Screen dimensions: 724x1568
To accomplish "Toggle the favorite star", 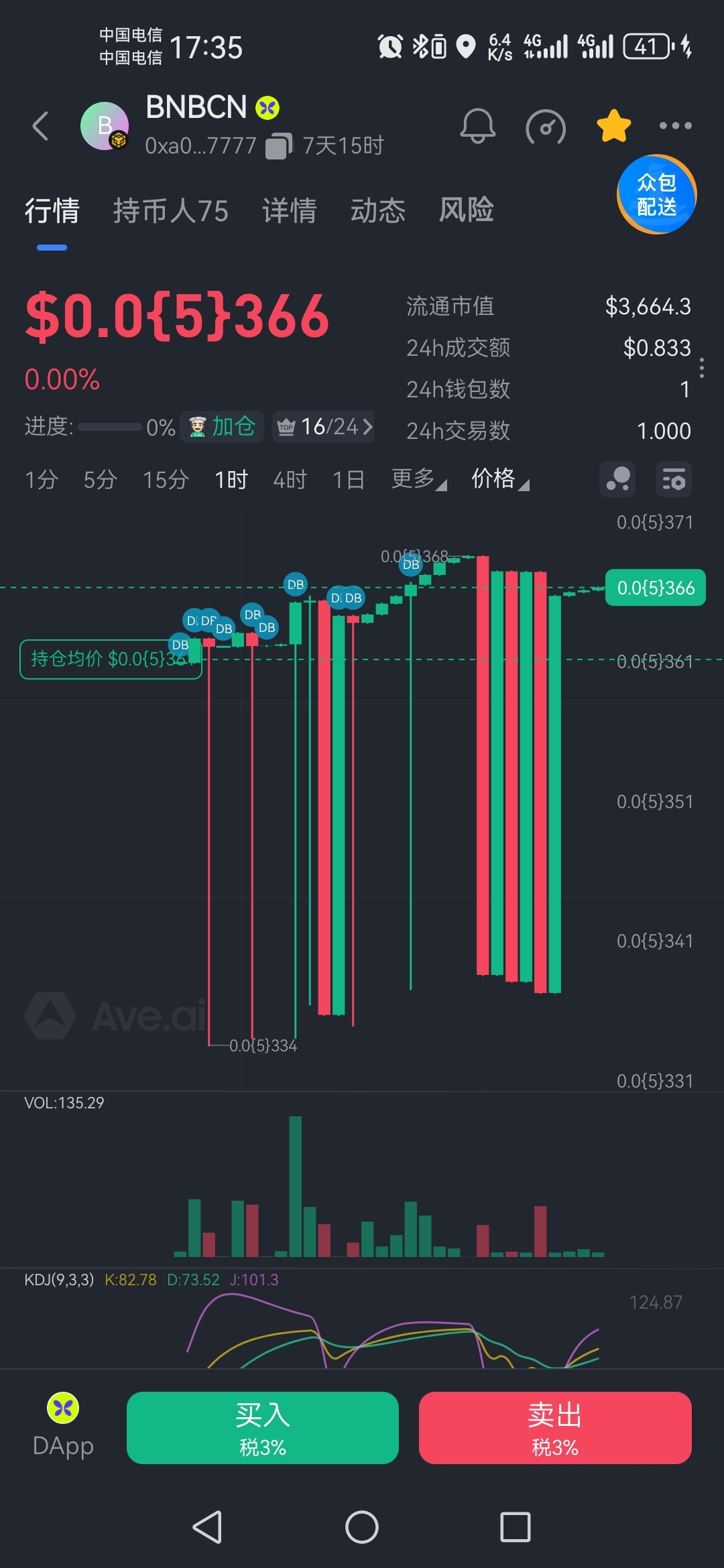I will [x=613, y=126].
